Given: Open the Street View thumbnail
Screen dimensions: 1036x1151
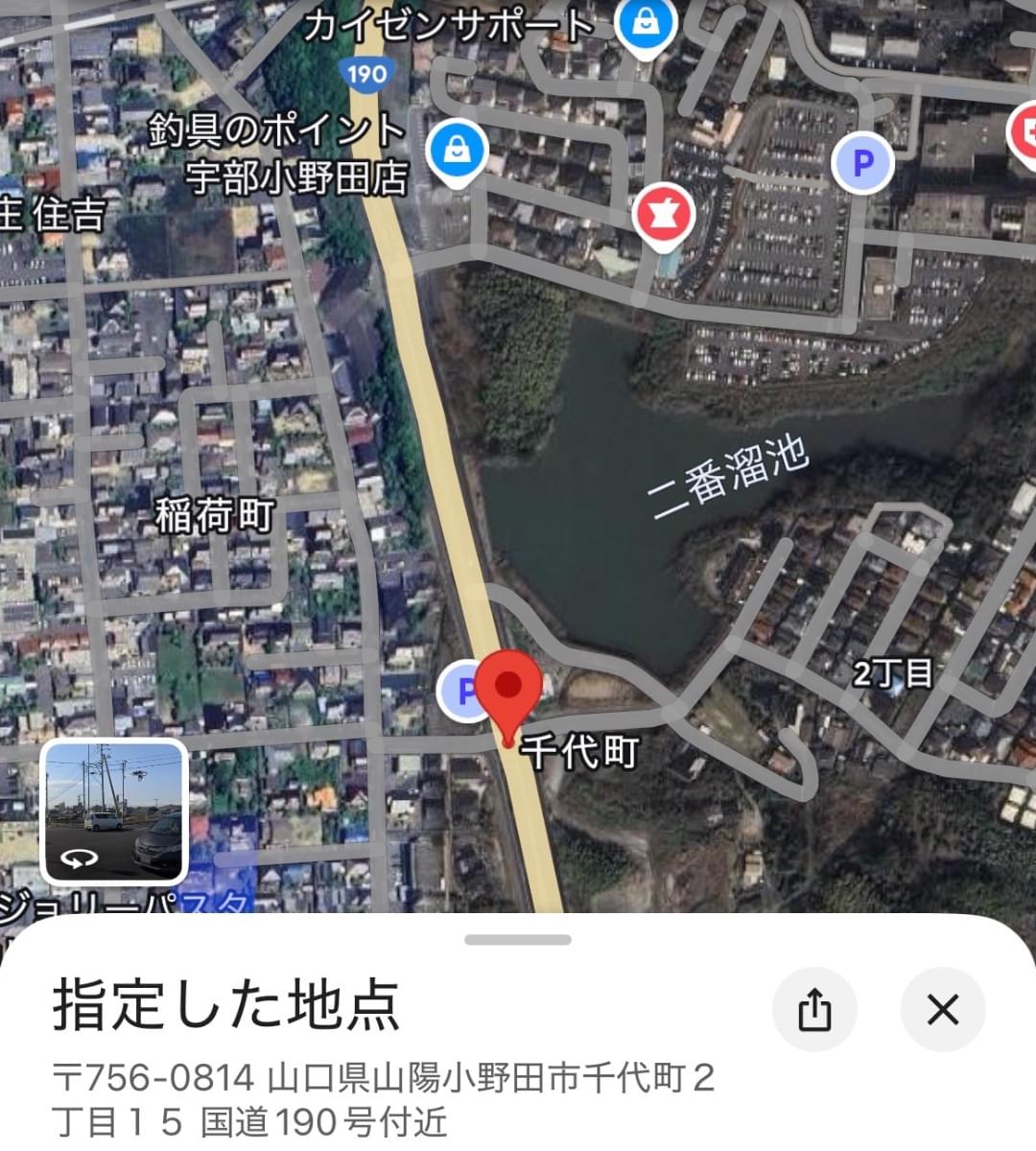Looking at the screenshot, I should point(114,811).
